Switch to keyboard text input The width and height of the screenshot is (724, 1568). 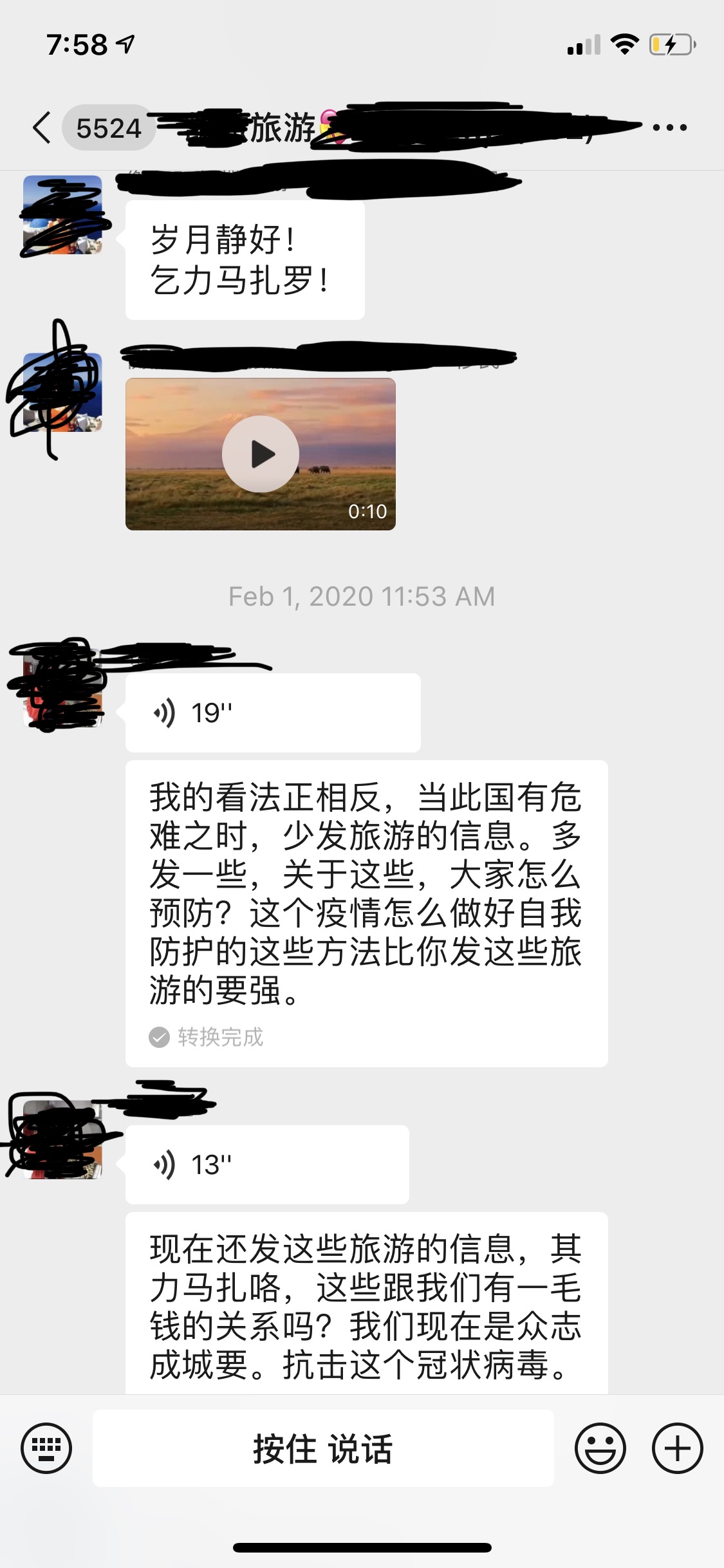coord(46,1448)
